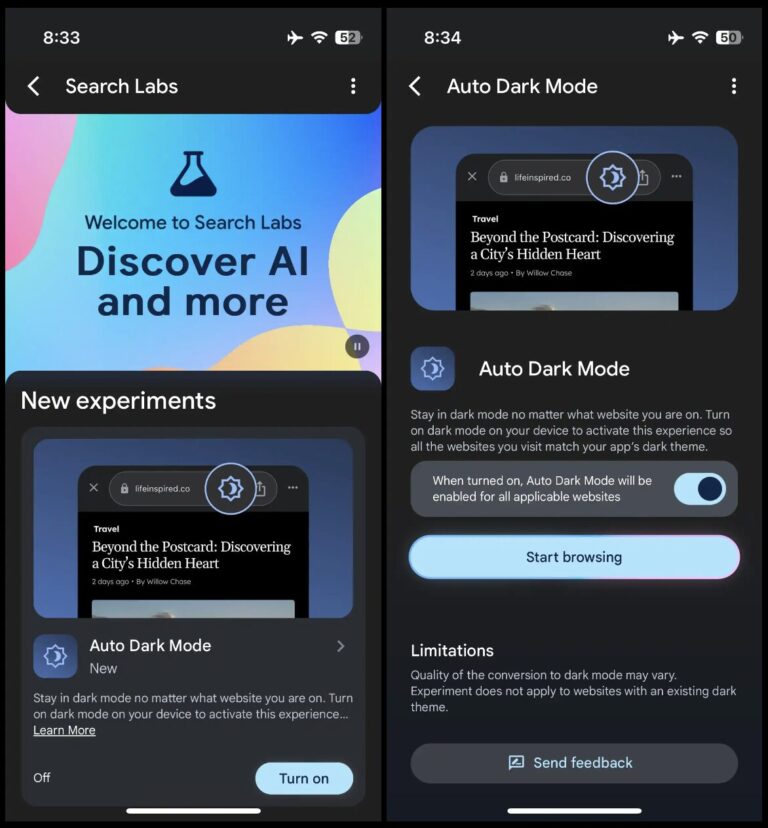Open the Search Labs back arrow
768x828 pixels.
pyautogui.click(x=33, y=86)
